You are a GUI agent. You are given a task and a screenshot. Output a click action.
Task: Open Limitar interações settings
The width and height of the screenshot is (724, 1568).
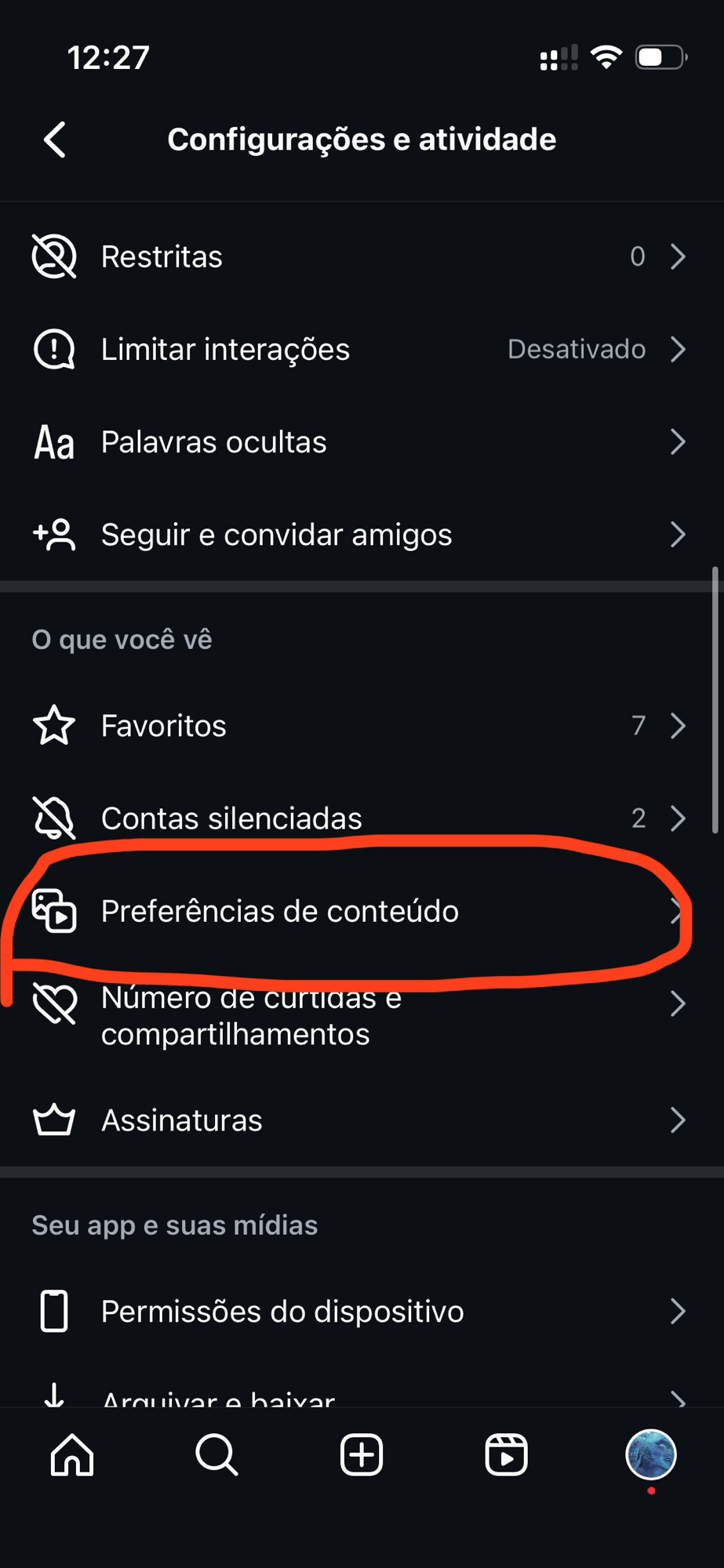(x=361, y=350)
